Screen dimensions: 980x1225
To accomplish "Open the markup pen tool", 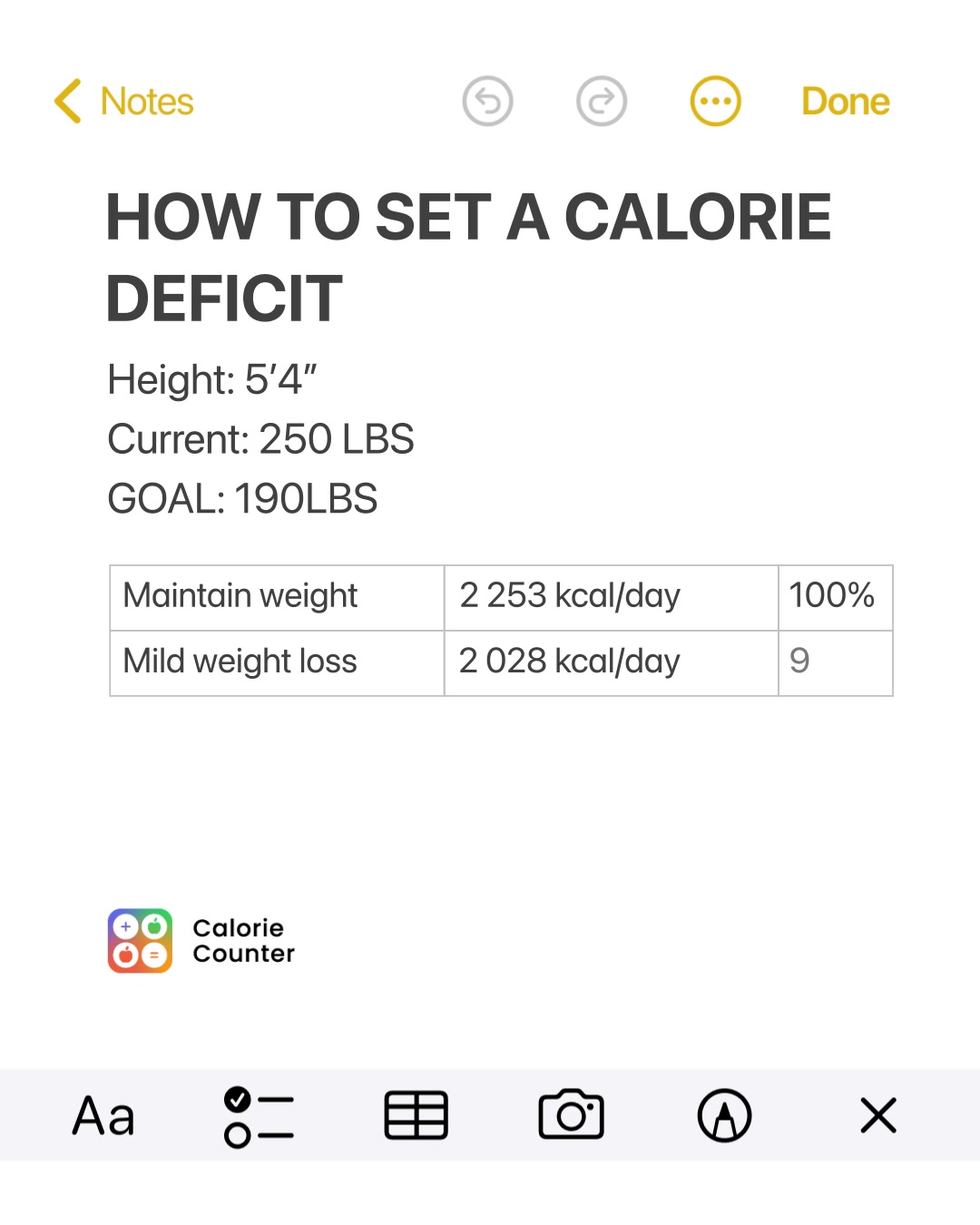I will click(724, 1116).
